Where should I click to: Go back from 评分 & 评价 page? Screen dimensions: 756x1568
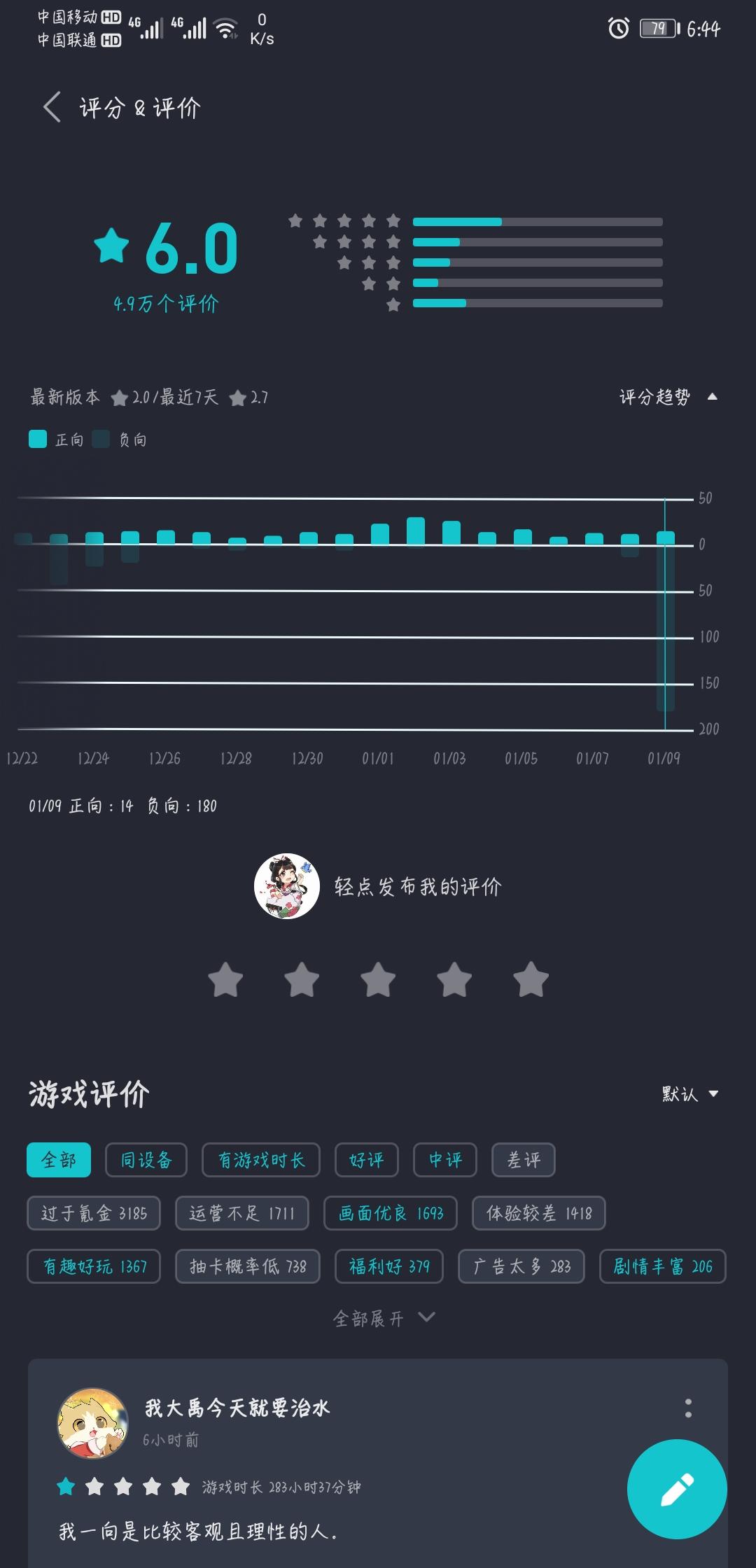click(x=52, y=107)
